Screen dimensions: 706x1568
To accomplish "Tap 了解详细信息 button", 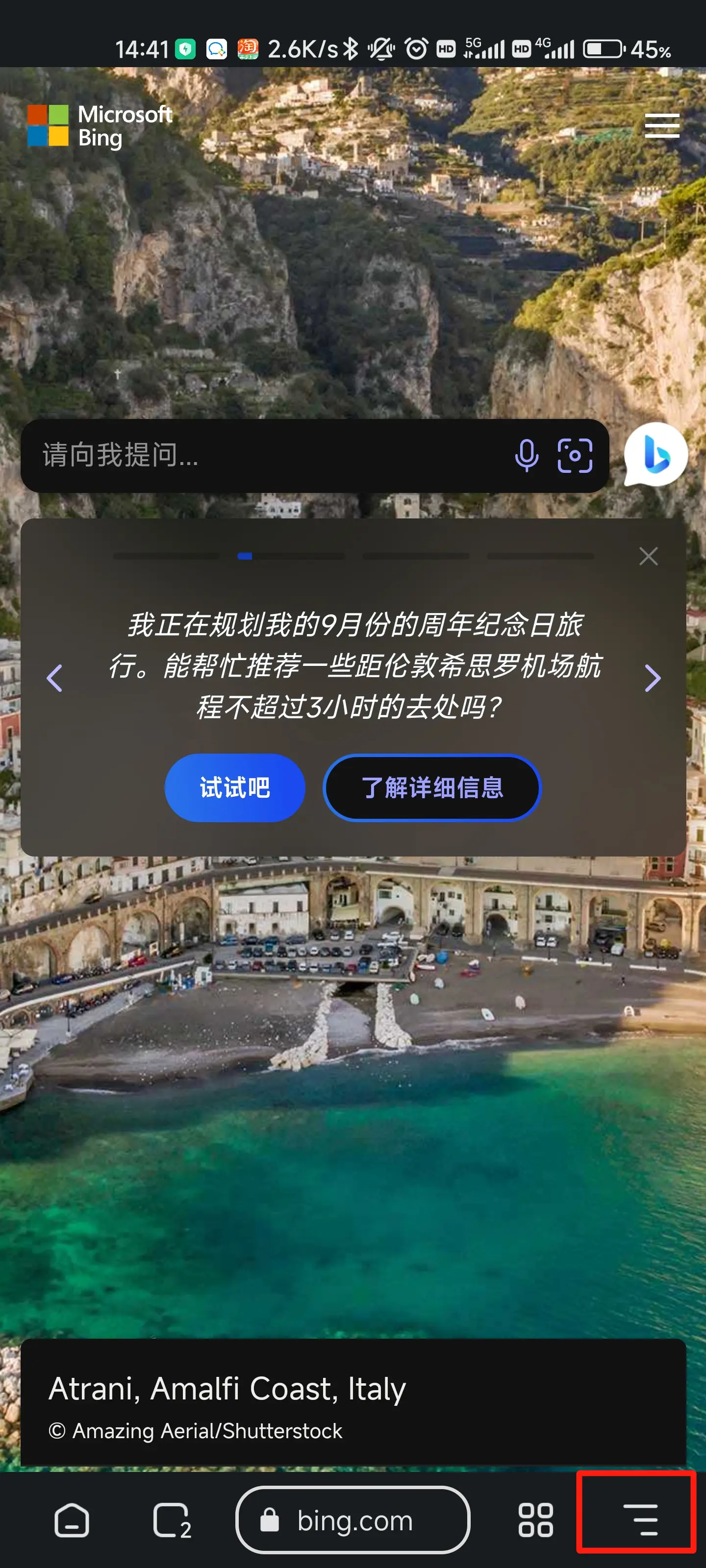I will [432, 787].
